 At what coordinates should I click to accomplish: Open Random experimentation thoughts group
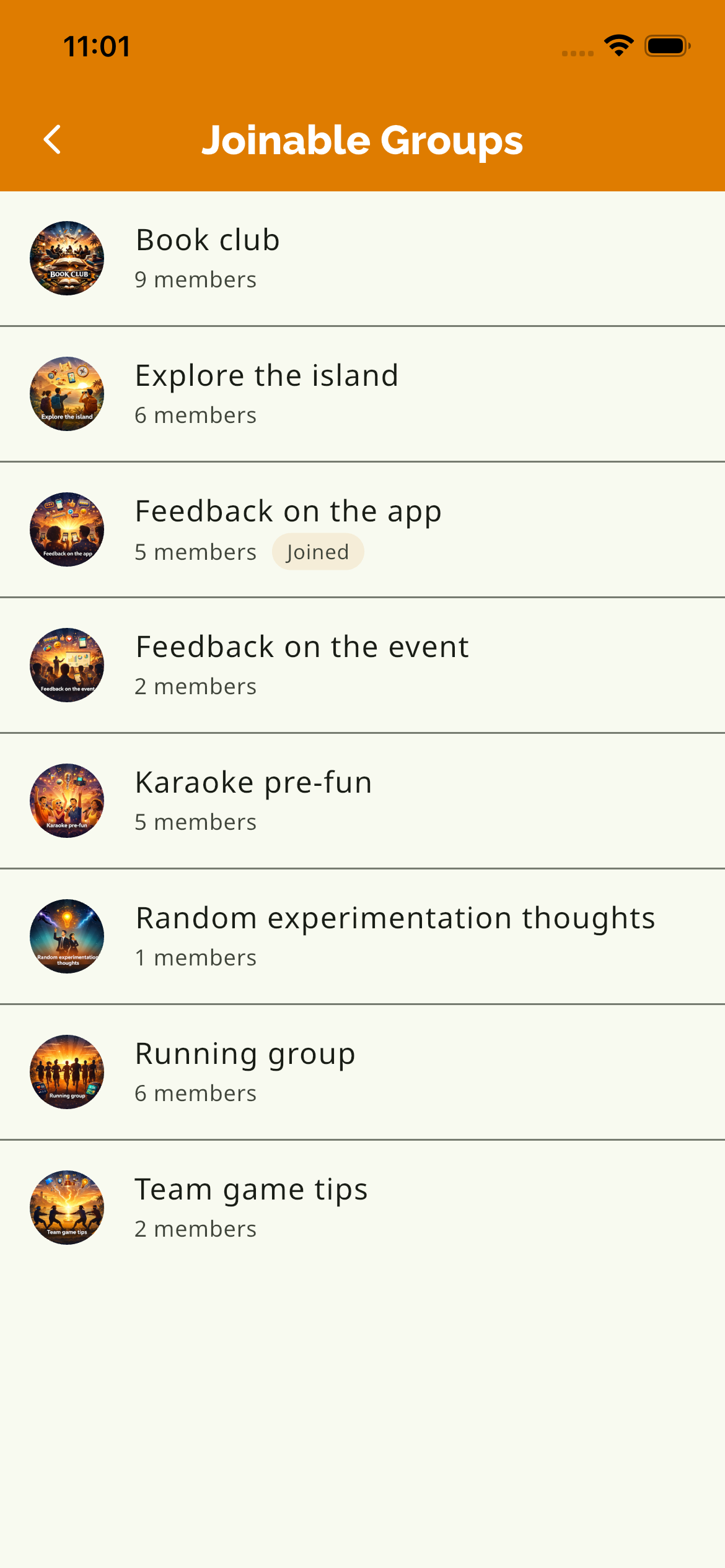[362, 937]
